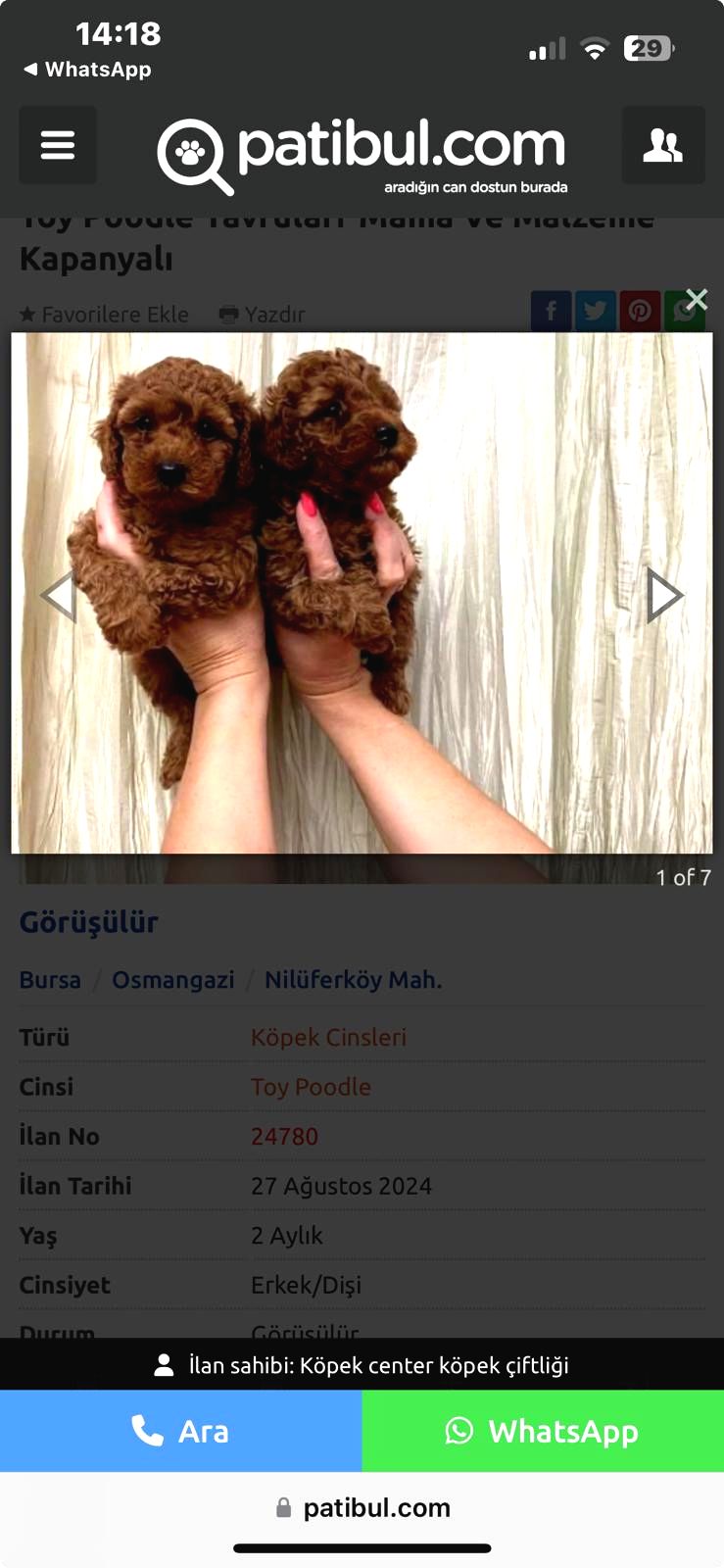Open the Köpek Cinsleri category link

(x=328, y=1037)
